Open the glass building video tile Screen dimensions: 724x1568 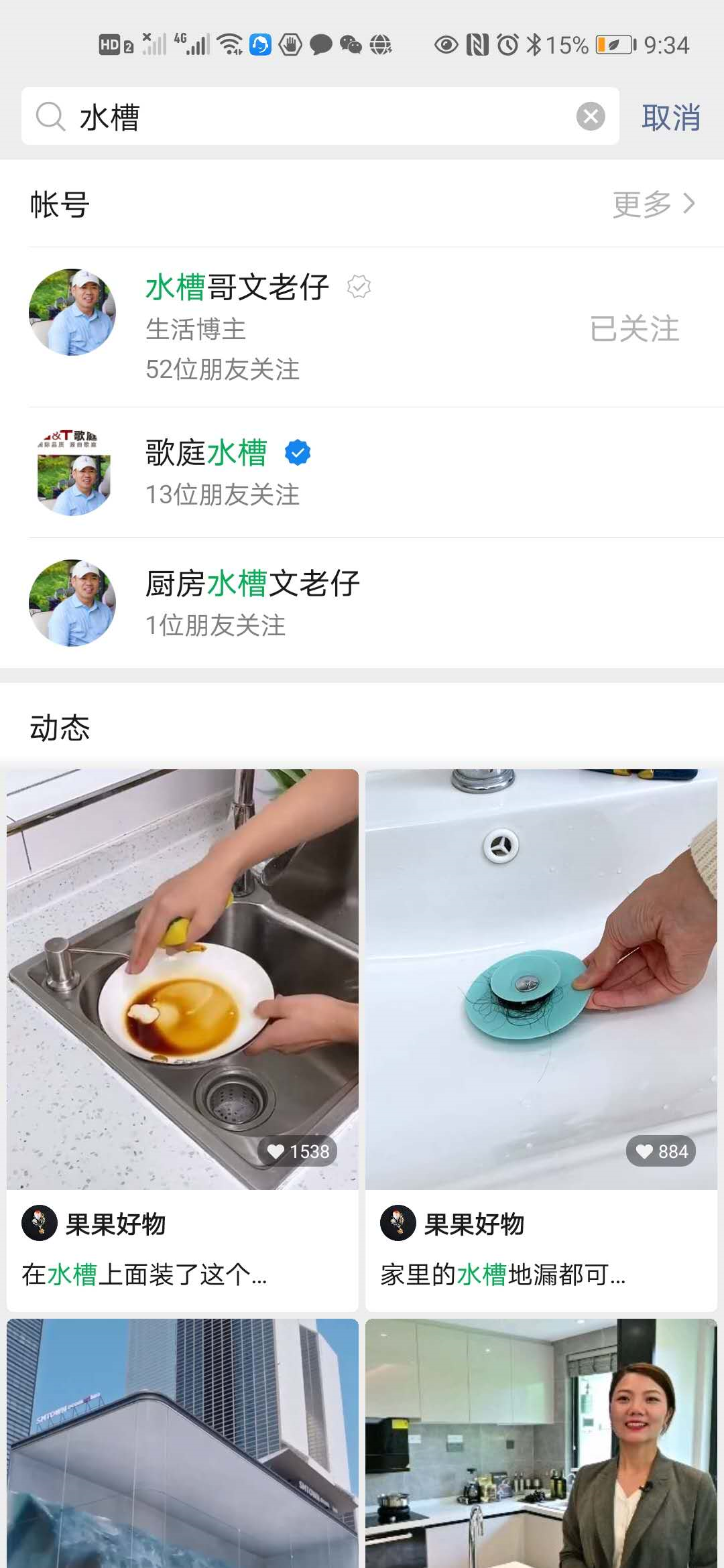(x=182, y=1442)
